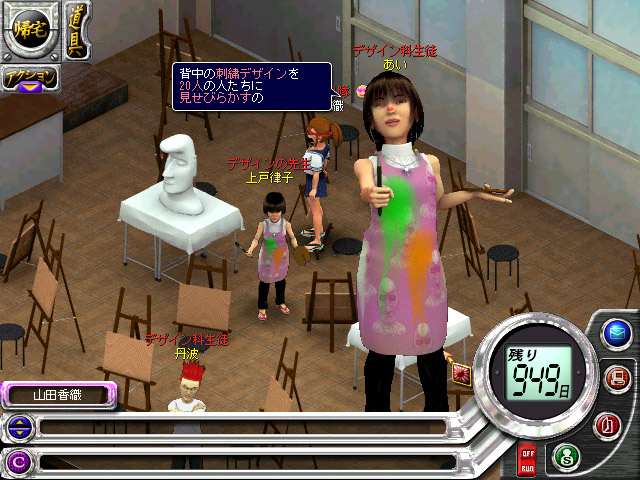Tap the red door exit icon
The height and width of the screenshot is (480, 640).
tap(607, 423)
